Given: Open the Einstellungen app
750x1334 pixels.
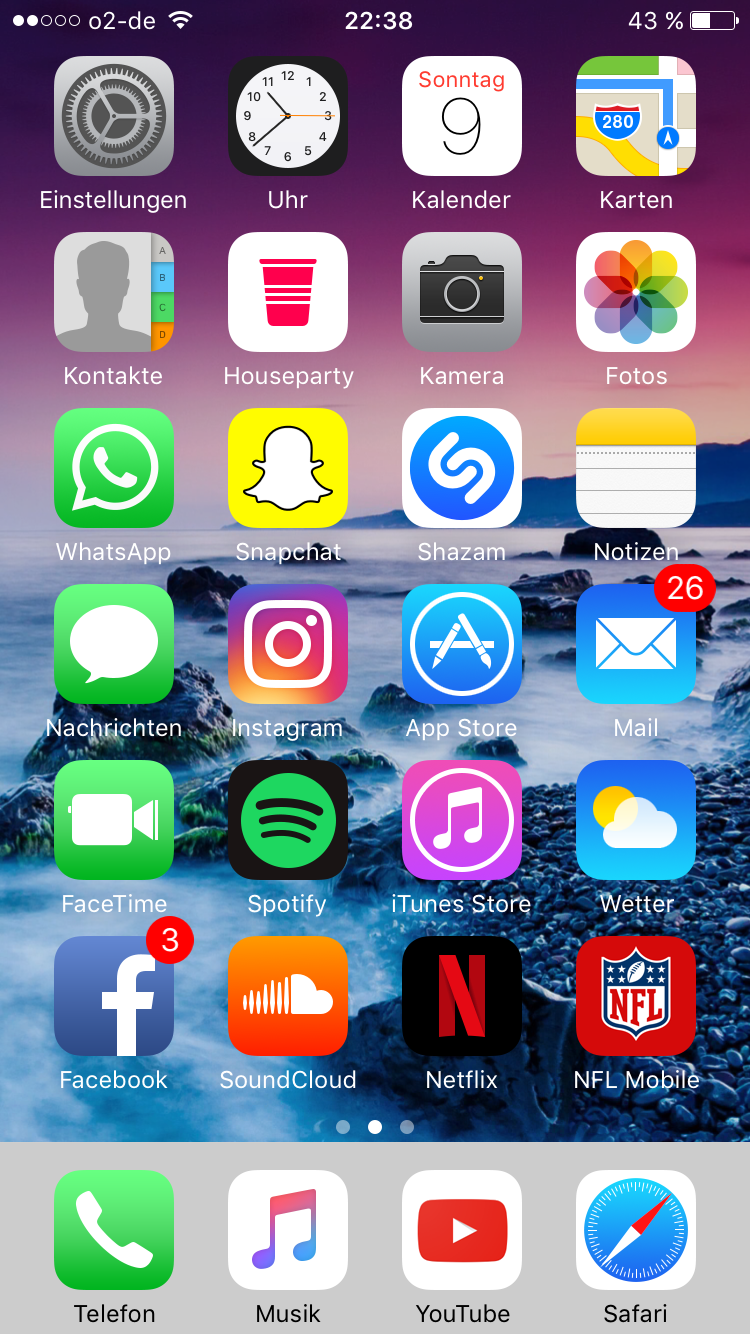Looking at the screenshot, I should 113,116.
